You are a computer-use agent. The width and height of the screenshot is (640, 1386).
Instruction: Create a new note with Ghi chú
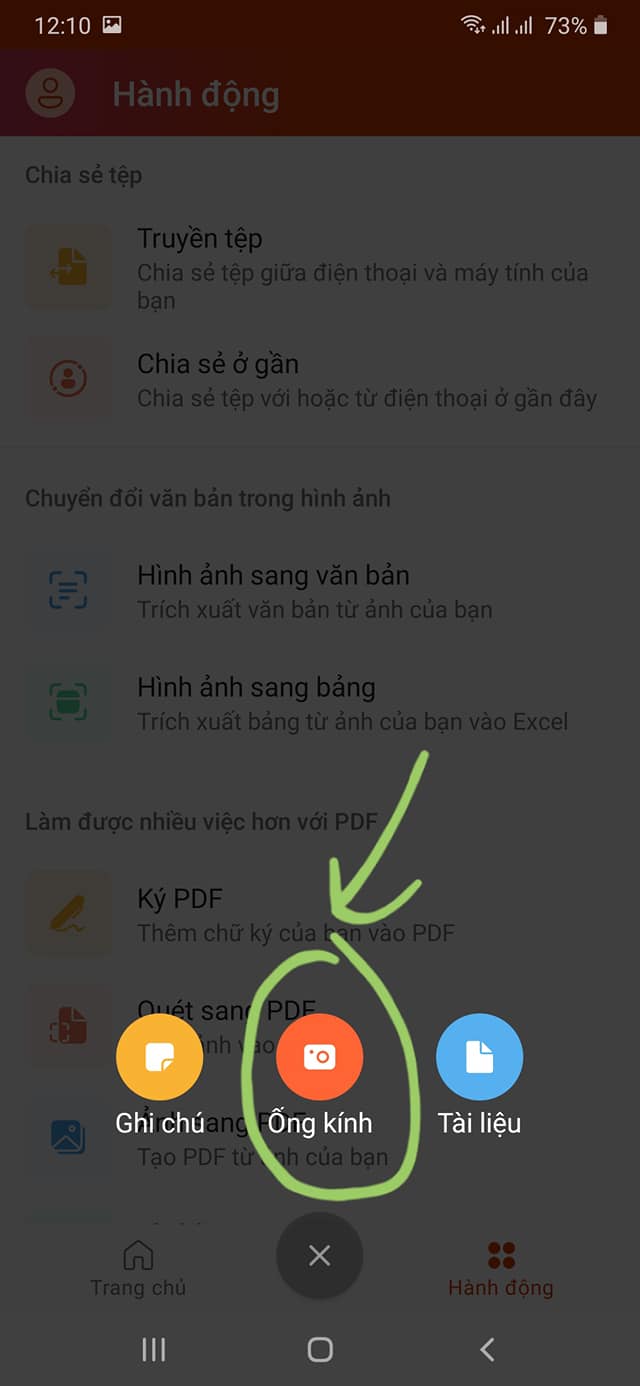point(160,1057)
